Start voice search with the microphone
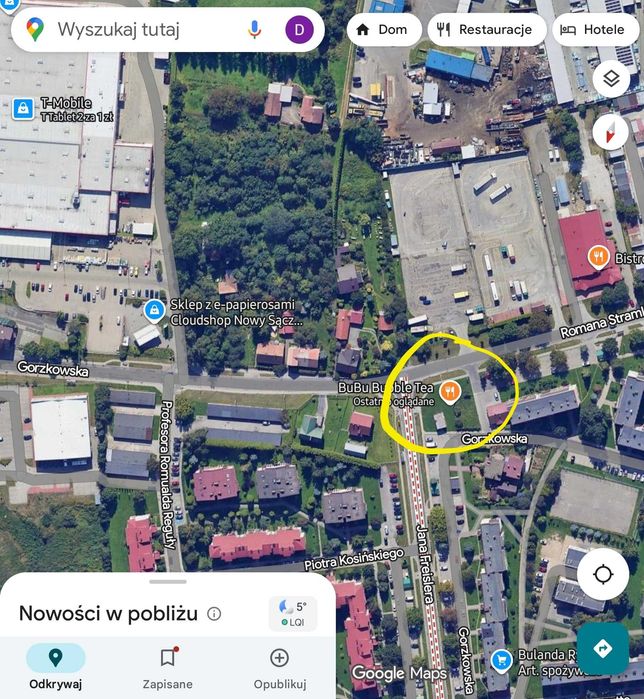The image size is (644, 699). (x=254, y=30)
